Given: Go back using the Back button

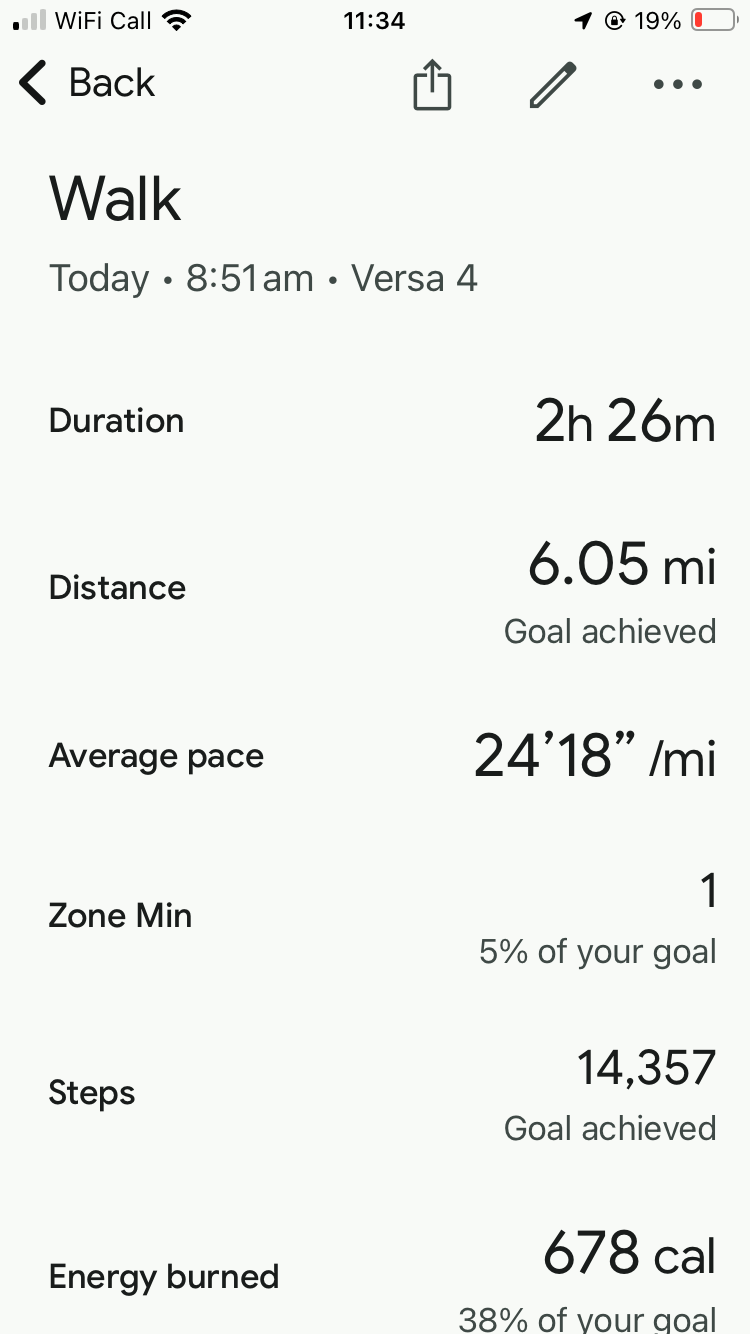Looking at the screenshot, I should (88, 83).
